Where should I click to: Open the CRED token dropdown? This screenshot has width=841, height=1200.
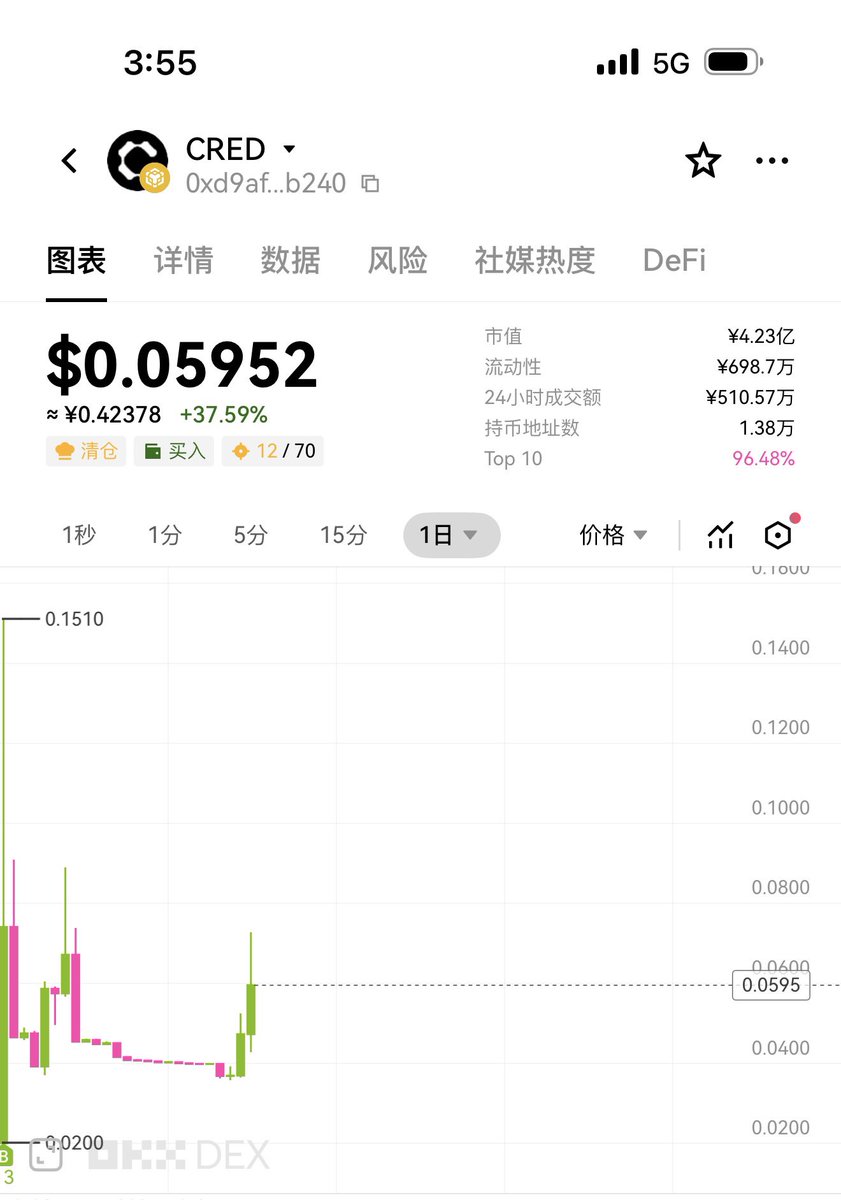[289, 149]
